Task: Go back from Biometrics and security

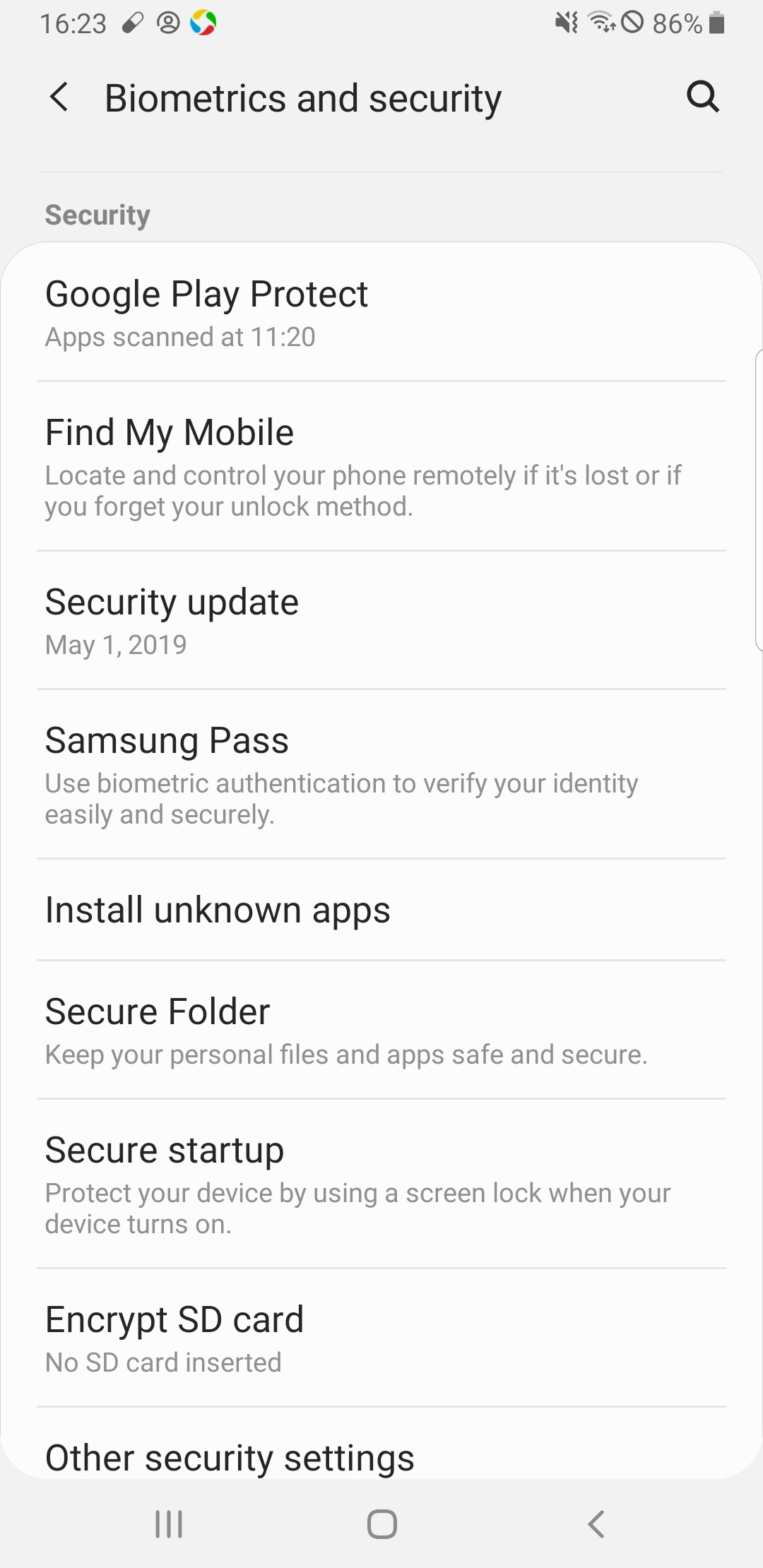Action: 59,97
